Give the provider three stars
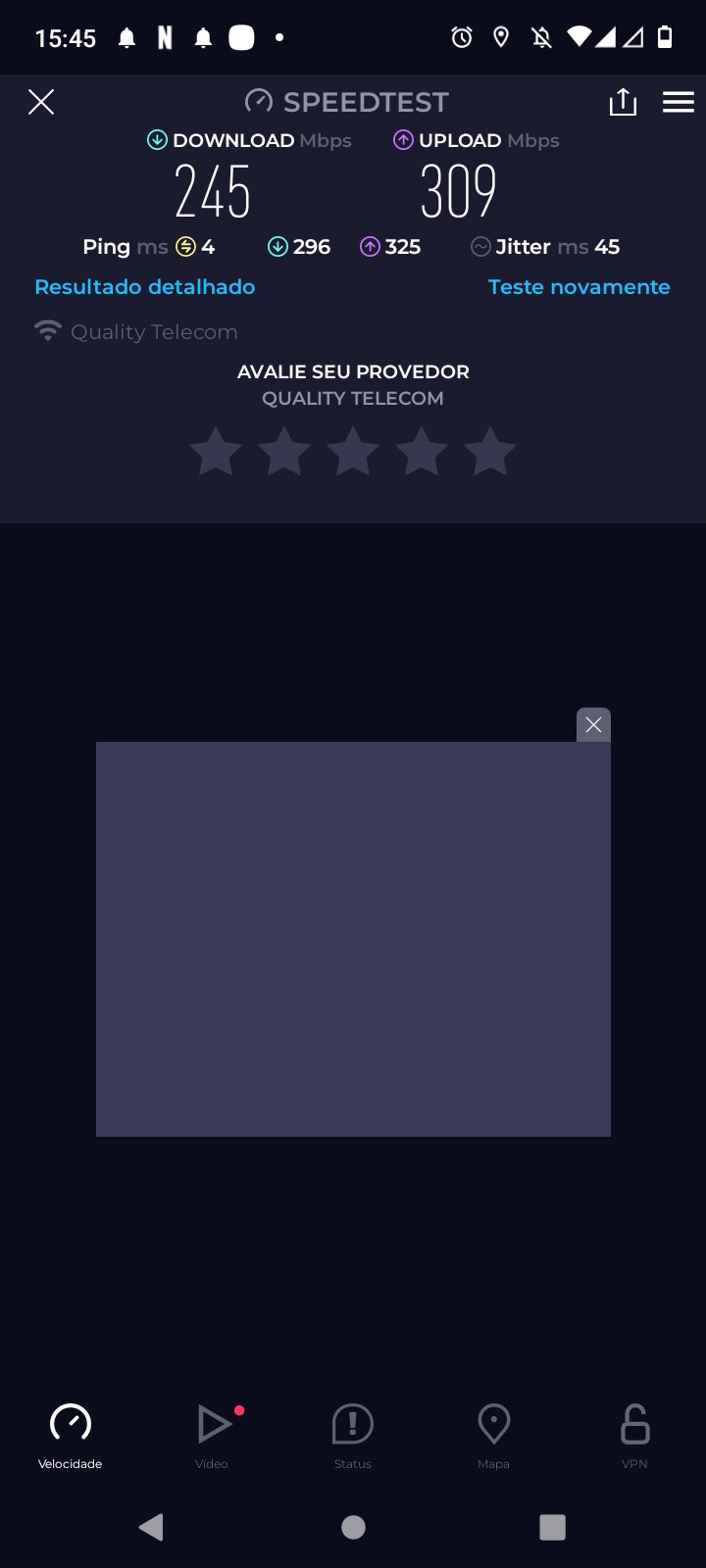This screenshot has width=706, height=1568. pyautogui.click(x=353, y=452)
